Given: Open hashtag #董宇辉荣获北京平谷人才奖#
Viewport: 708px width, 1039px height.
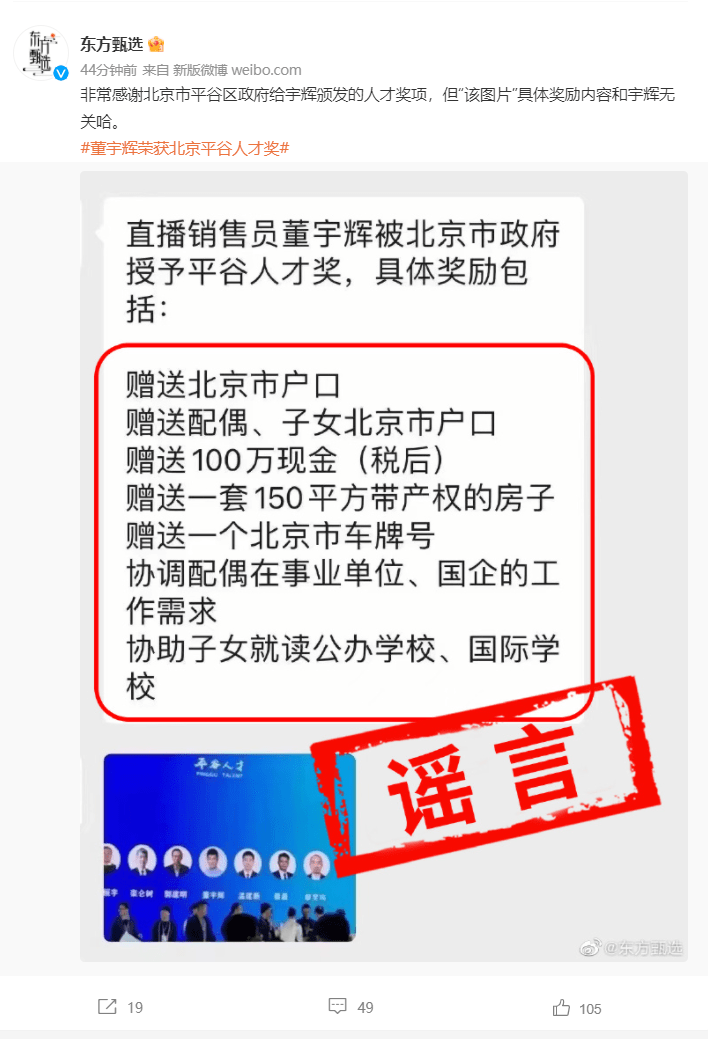Looking at the screenshot, I should pos(185,148).
